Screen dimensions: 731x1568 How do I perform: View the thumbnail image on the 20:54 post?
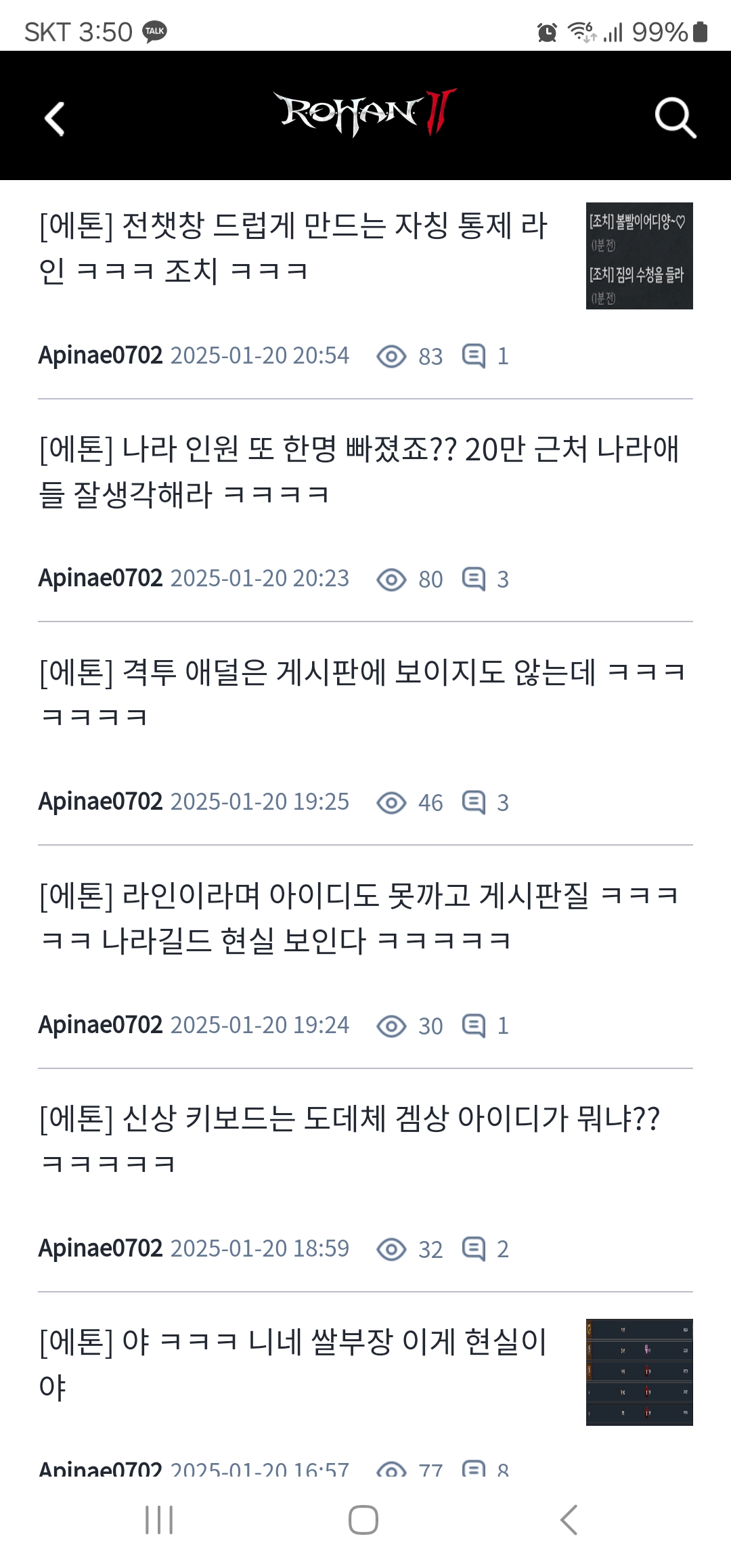click(639, 256)
